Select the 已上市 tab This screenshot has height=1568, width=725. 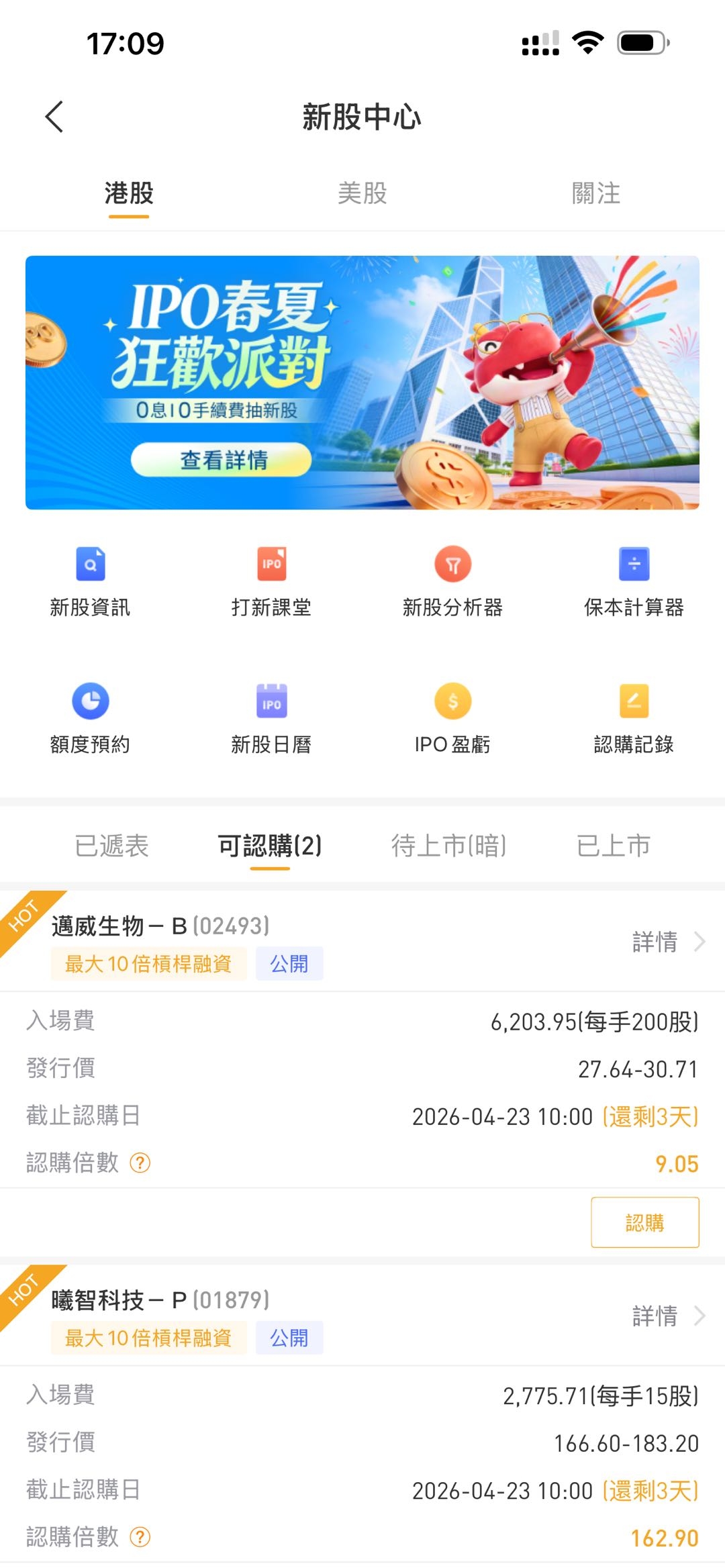click(x=614, y=846)
